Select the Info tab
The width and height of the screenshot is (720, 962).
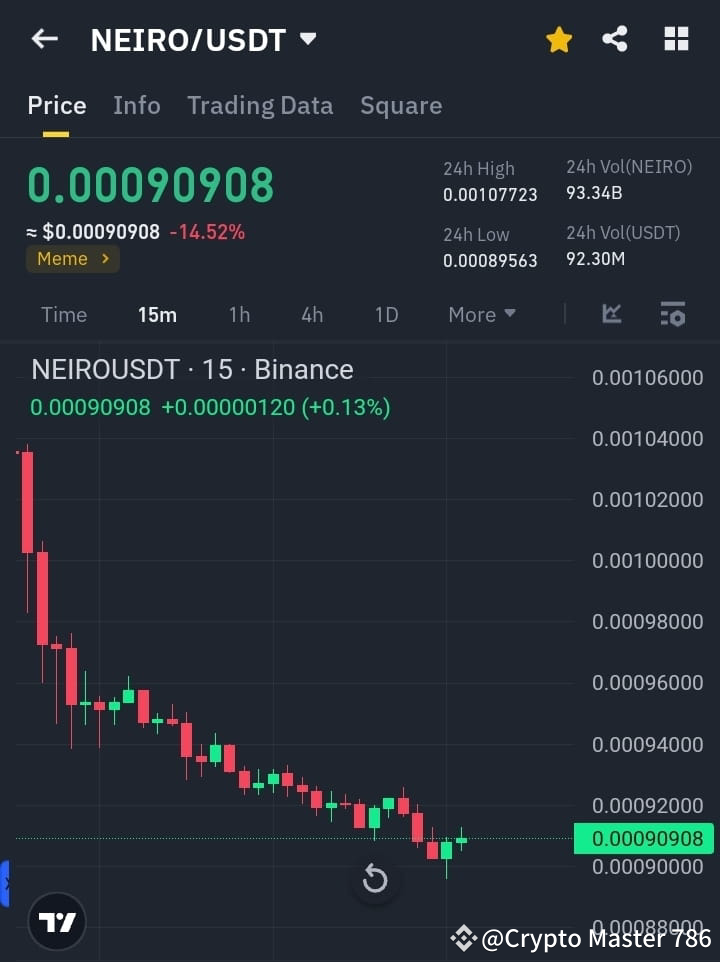coord(137,105)
